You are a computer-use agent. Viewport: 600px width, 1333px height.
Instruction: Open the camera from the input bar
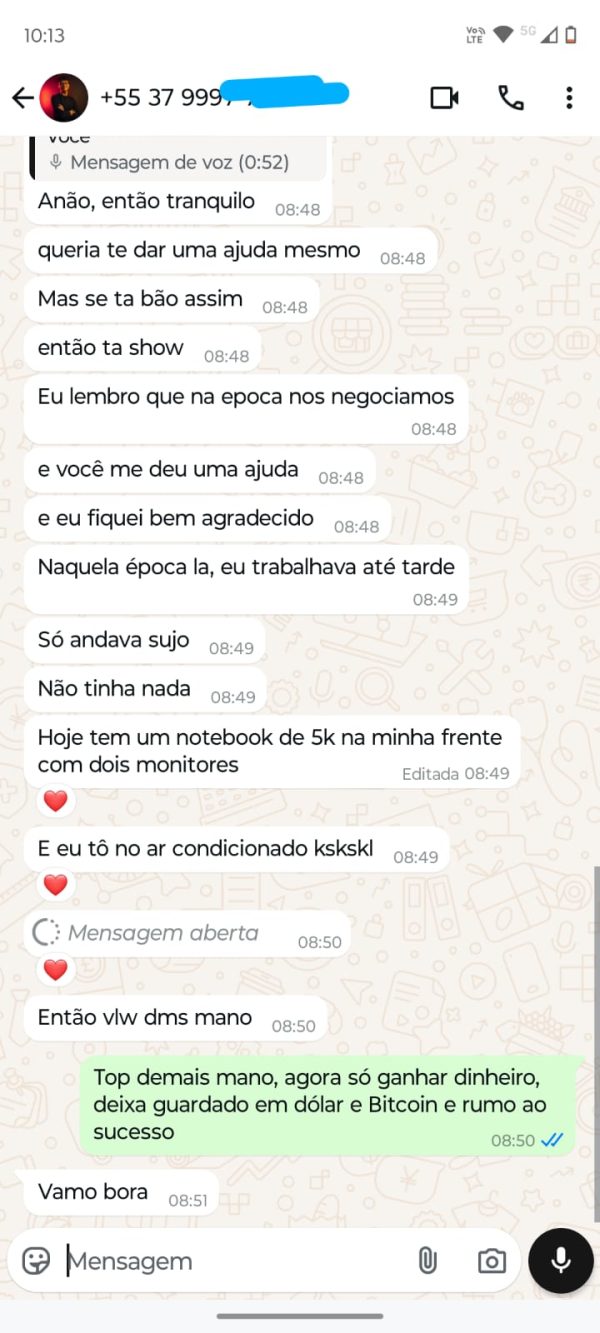coord(491,1261)
